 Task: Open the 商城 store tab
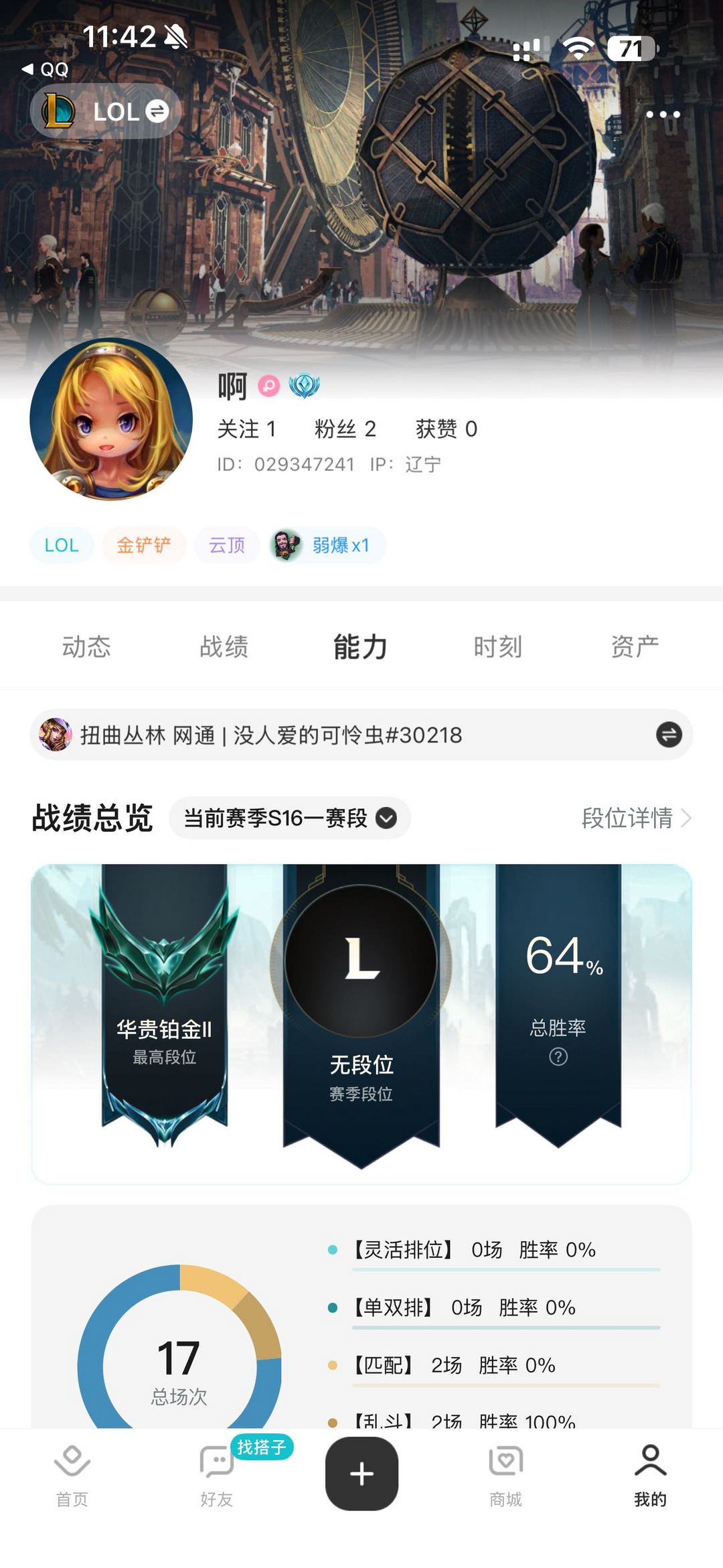(505, 1474)
